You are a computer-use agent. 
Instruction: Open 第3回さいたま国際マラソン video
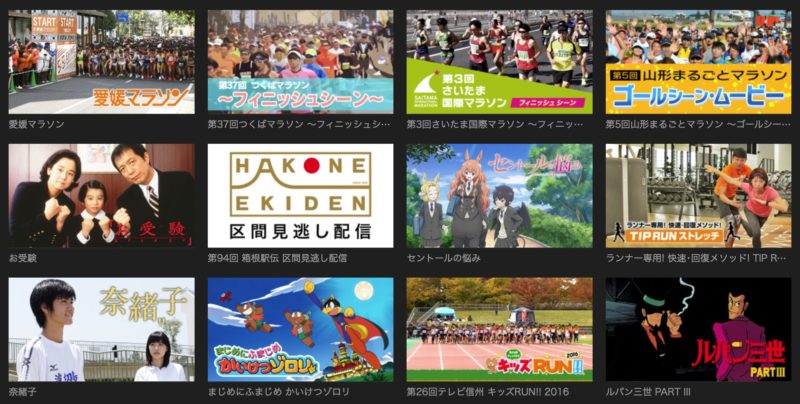tap(499, 62)
